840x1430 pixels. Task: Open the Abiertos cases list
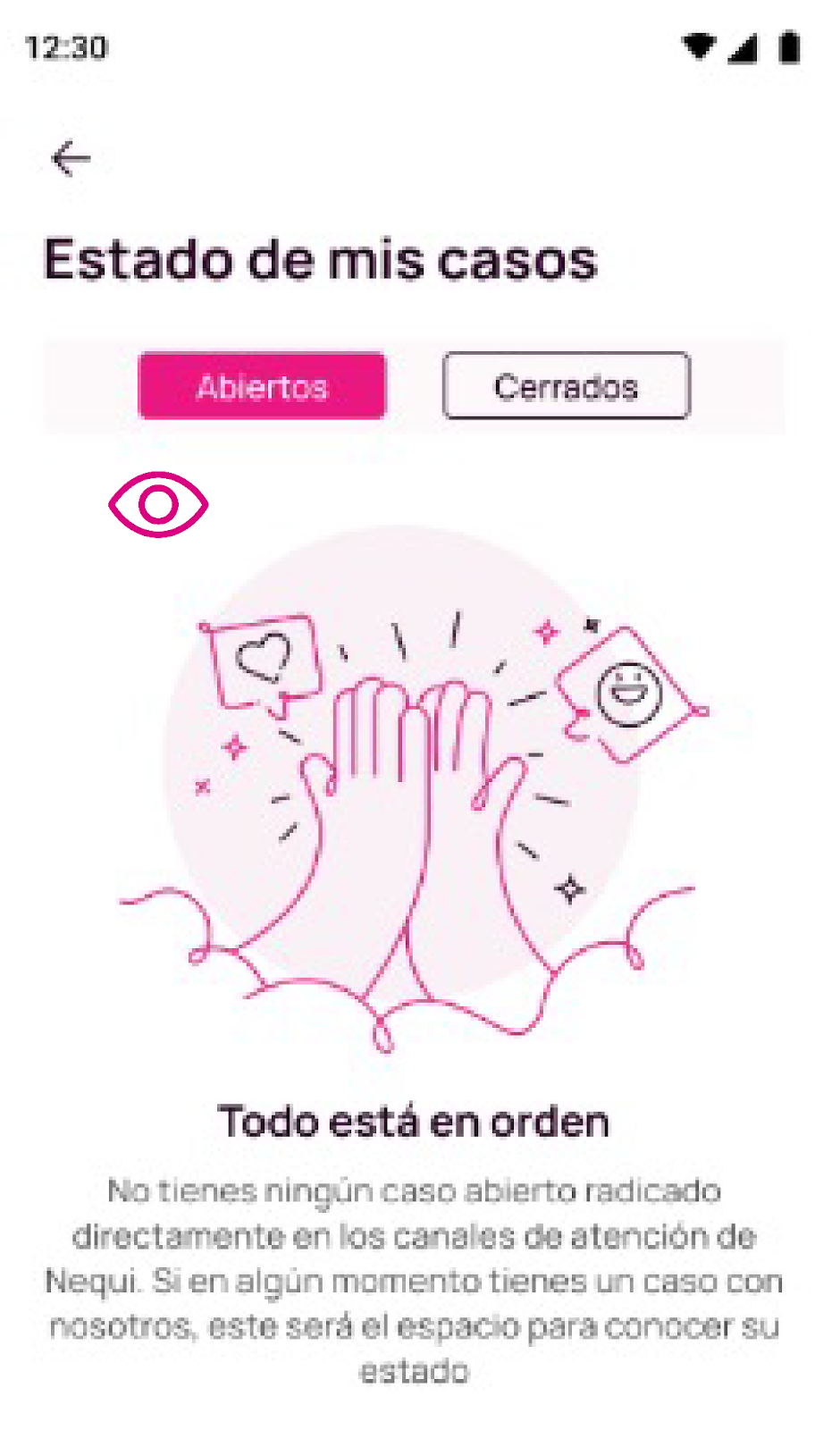(x=262, y=386)
